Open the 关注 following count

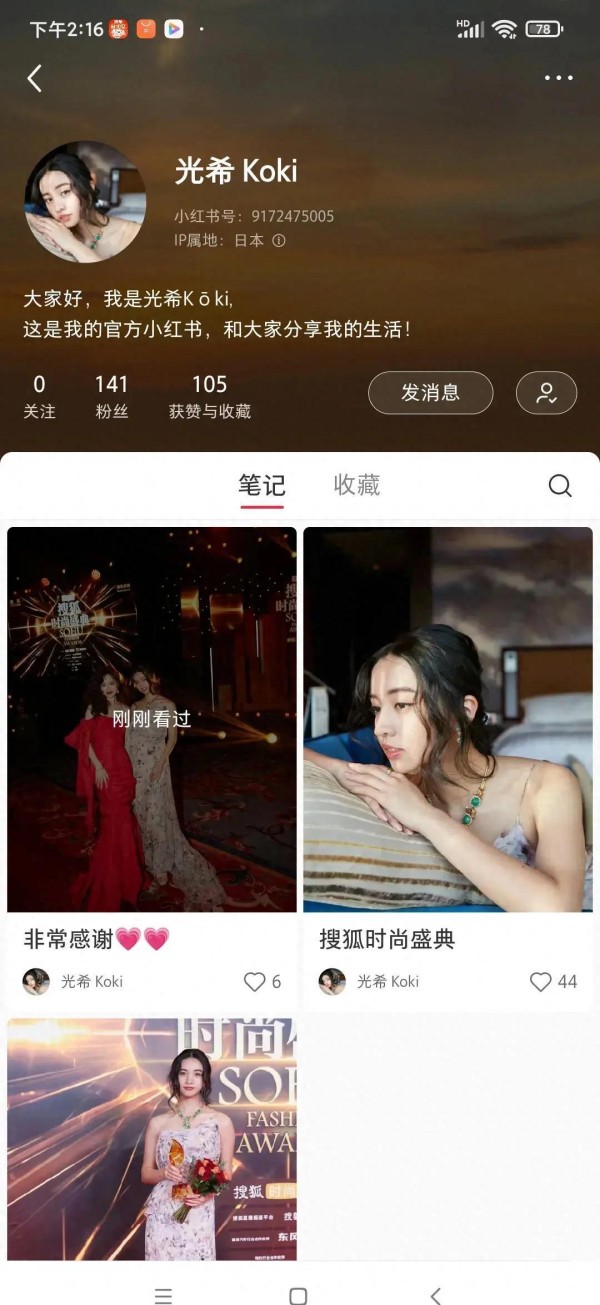coord(39,396)
